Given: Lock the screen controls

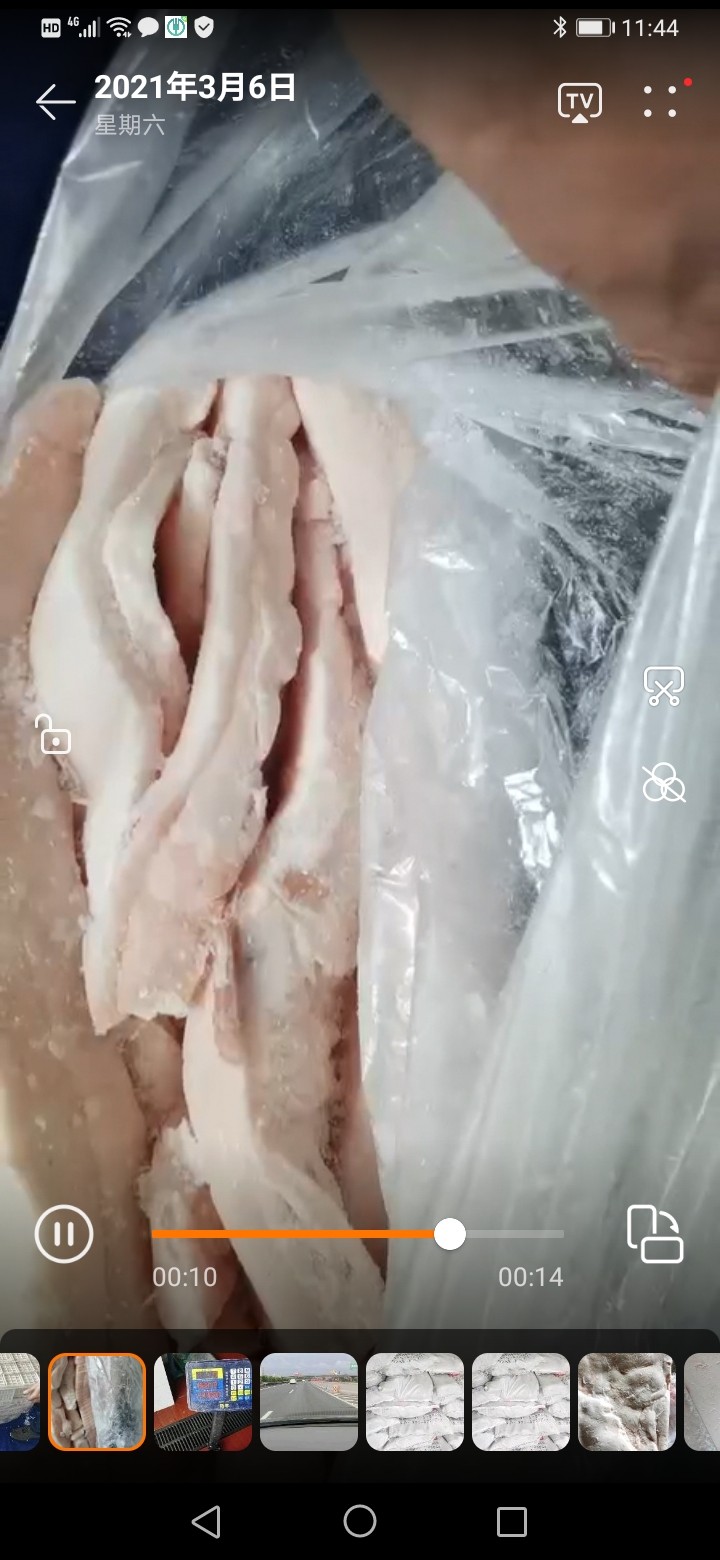Looking at the screenshot, I should click(53, 734).
